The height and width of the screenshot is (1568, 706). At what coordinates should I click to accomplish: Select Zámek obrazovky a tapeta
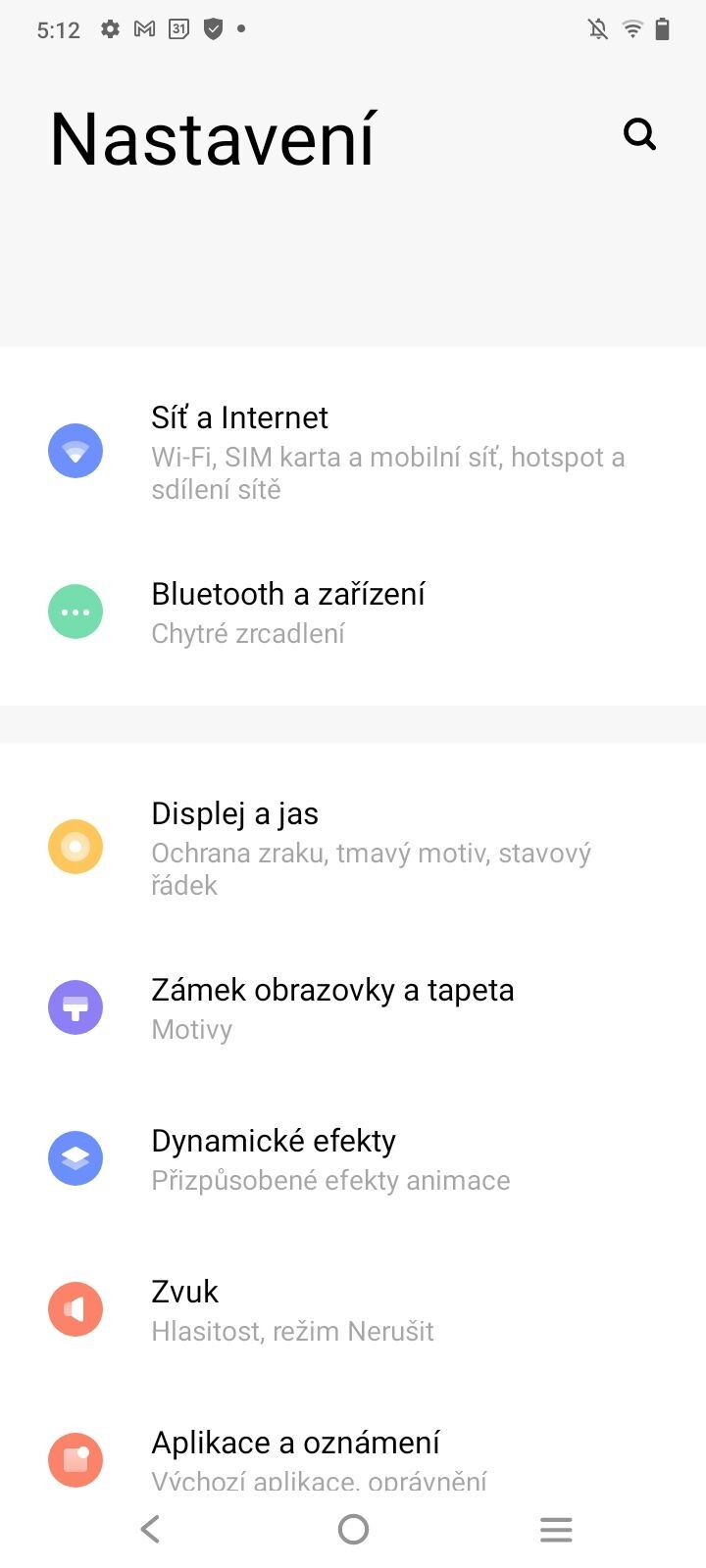pyautogui.click(x=353, y=1007)
